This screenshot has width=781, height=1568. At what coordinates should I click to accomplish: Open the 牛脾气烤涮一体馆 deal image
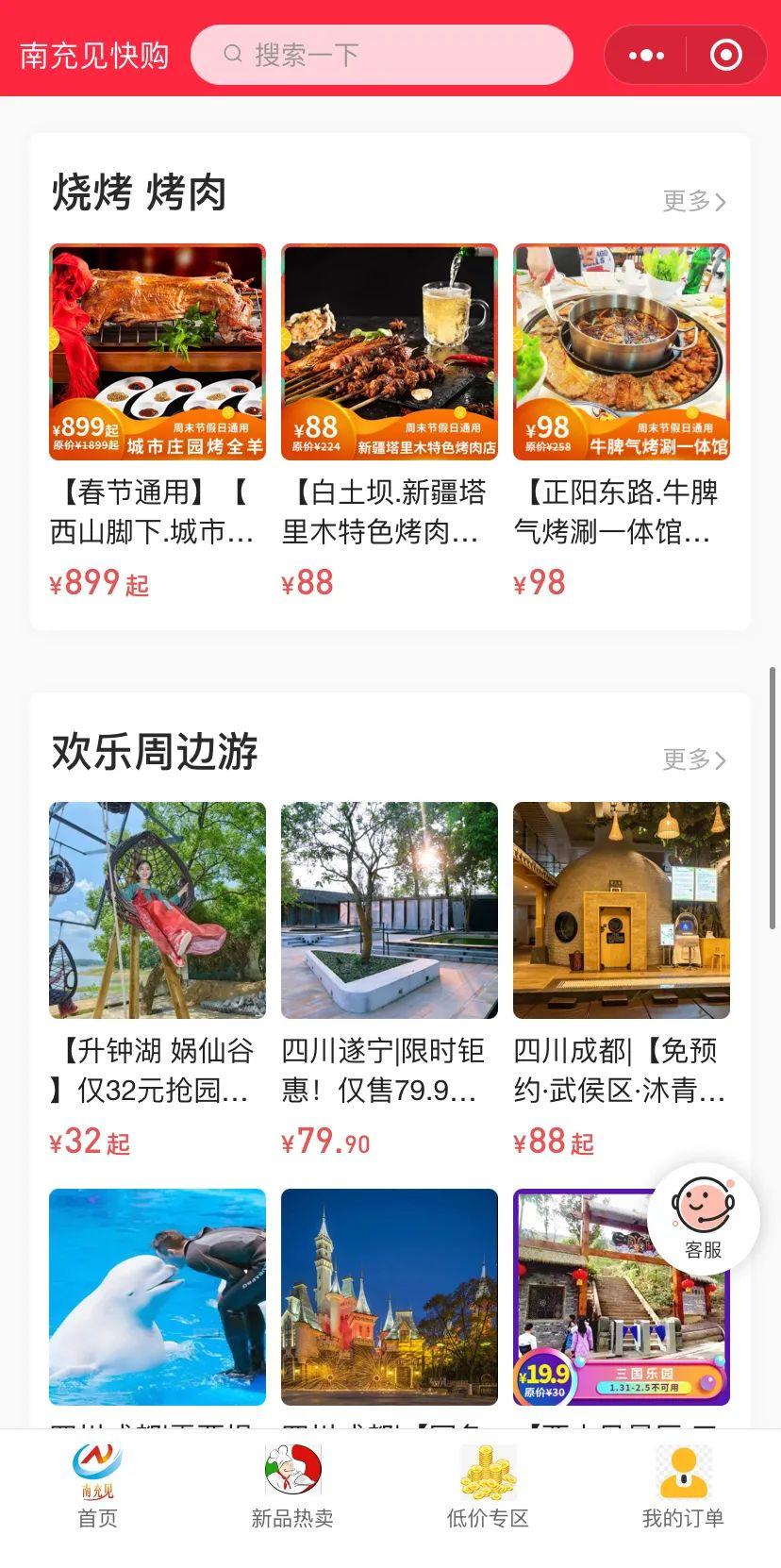pos(620,352)
